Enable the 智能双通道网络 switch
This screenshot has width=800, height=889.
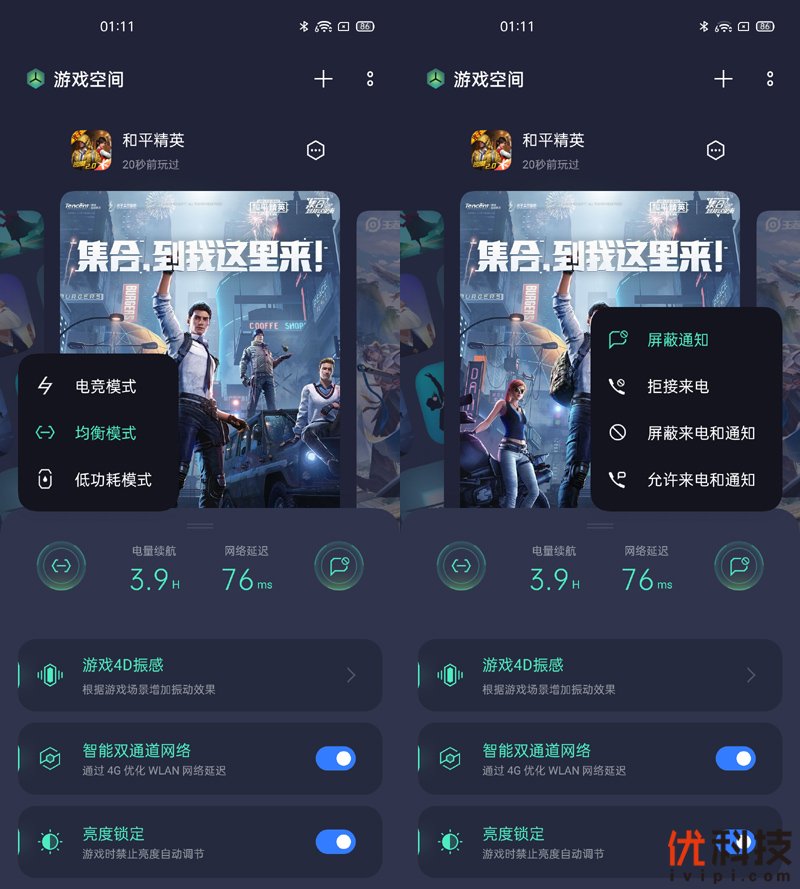[336, 758]
